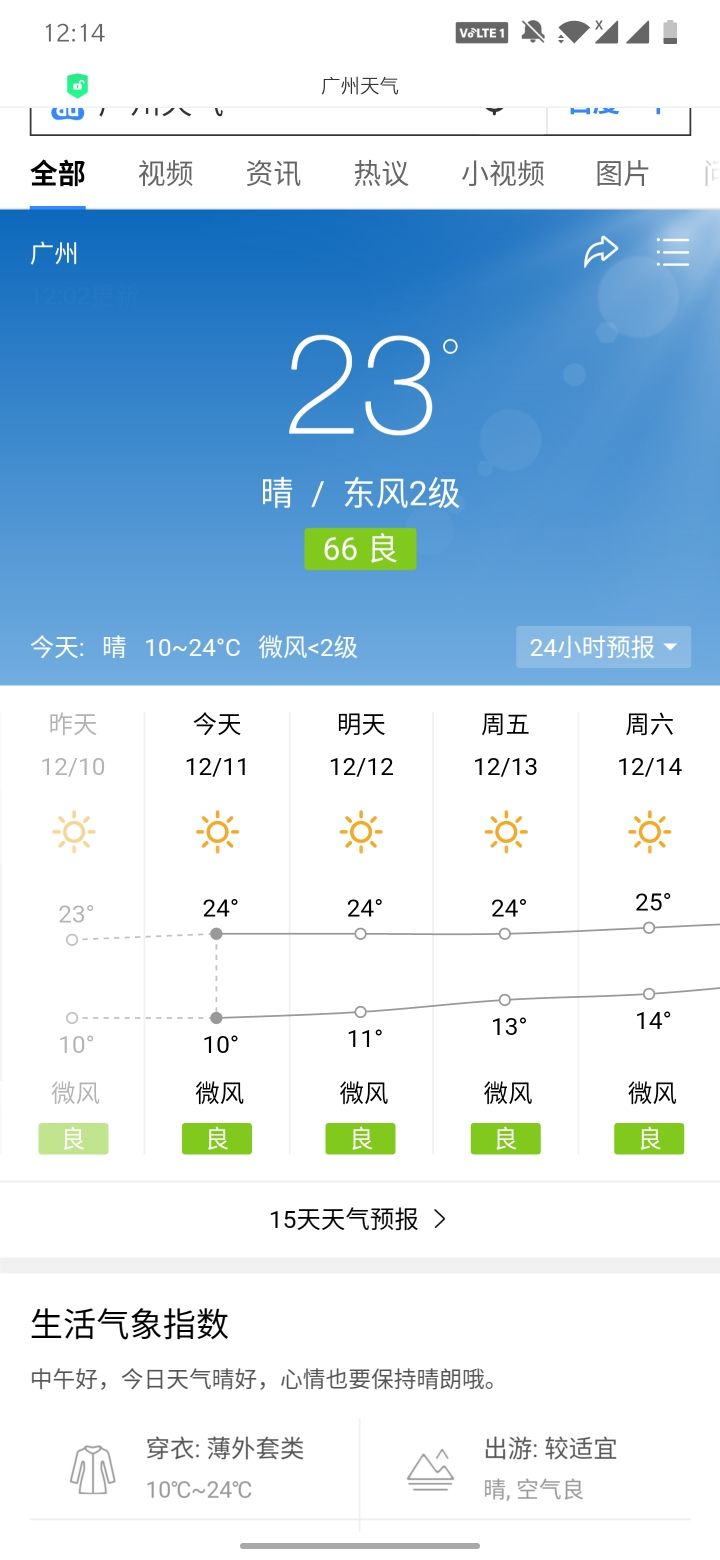Switch to the 视频 tab

pos(165,174)
